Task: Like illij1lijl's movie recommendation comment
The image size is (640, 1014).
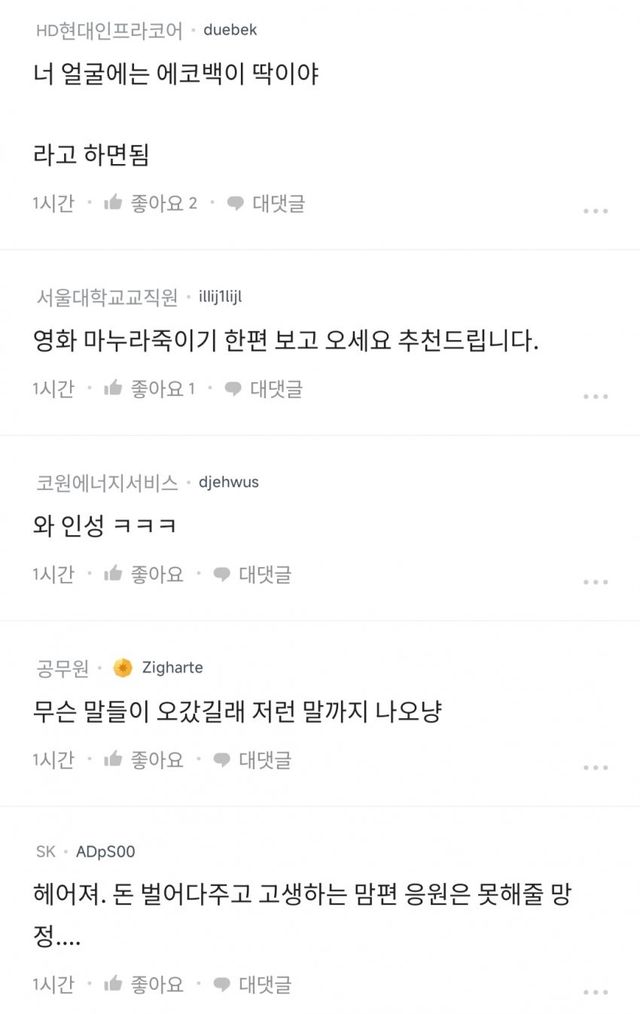Action: click(148, 388)
